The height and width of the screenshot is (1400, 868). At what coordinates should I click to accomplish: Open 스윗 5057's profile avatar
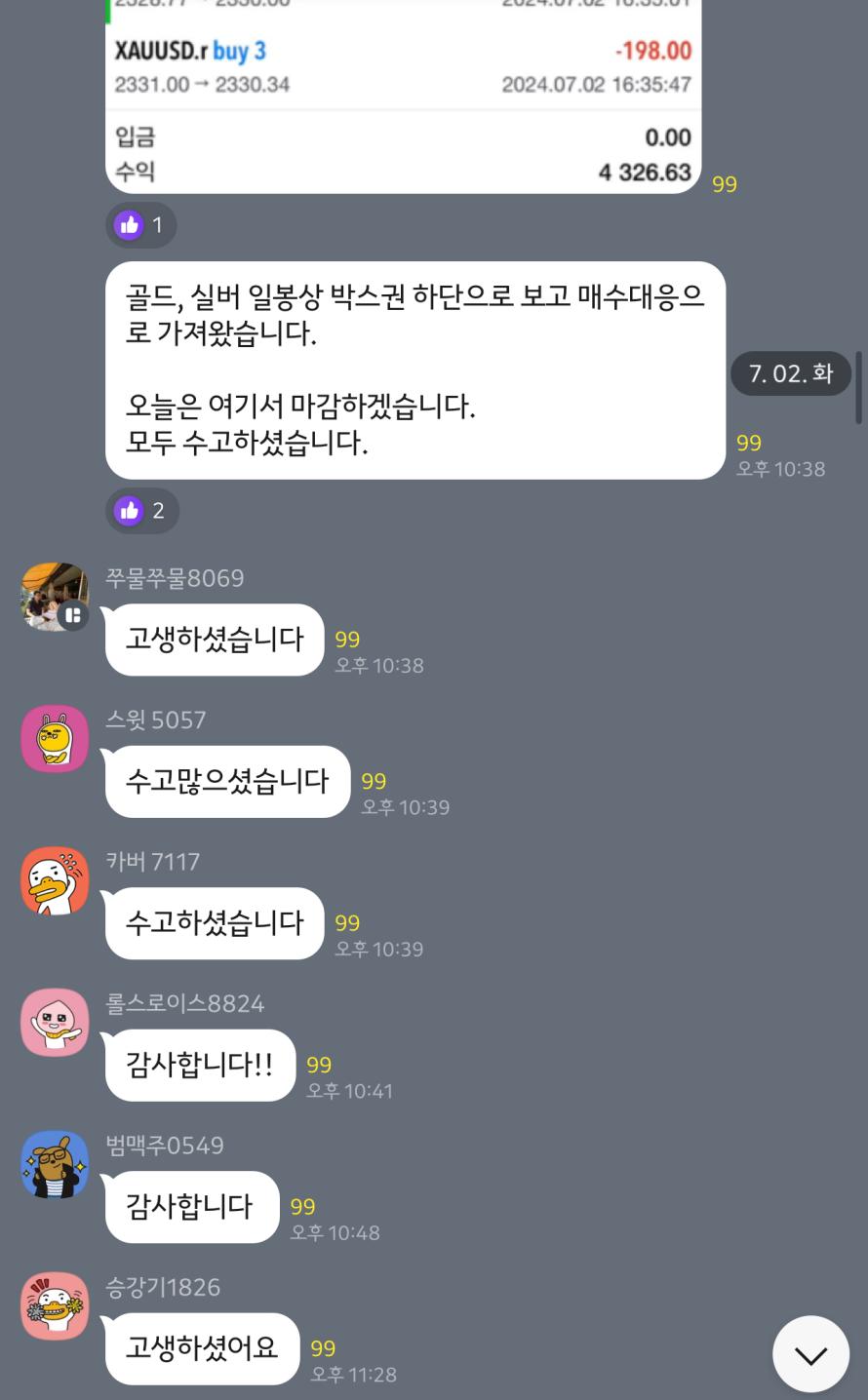point(55,738)
